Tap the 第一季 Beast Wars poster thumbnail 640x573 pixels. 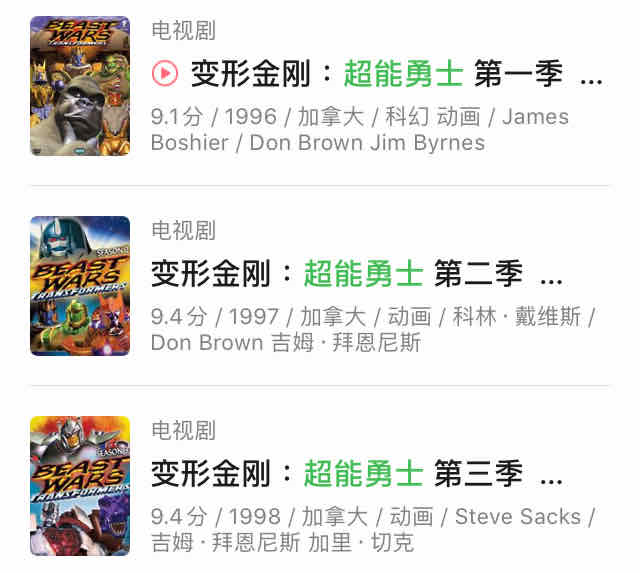(80, 86)
